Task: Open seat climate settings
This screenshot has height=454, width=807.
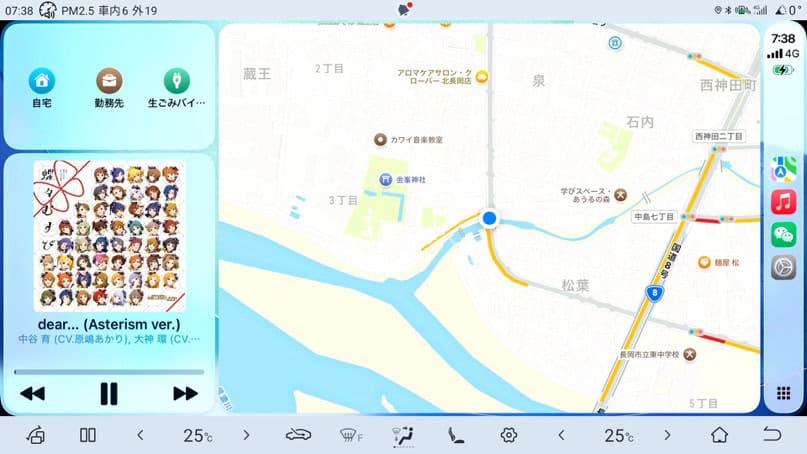Action: tap(456, 435)
